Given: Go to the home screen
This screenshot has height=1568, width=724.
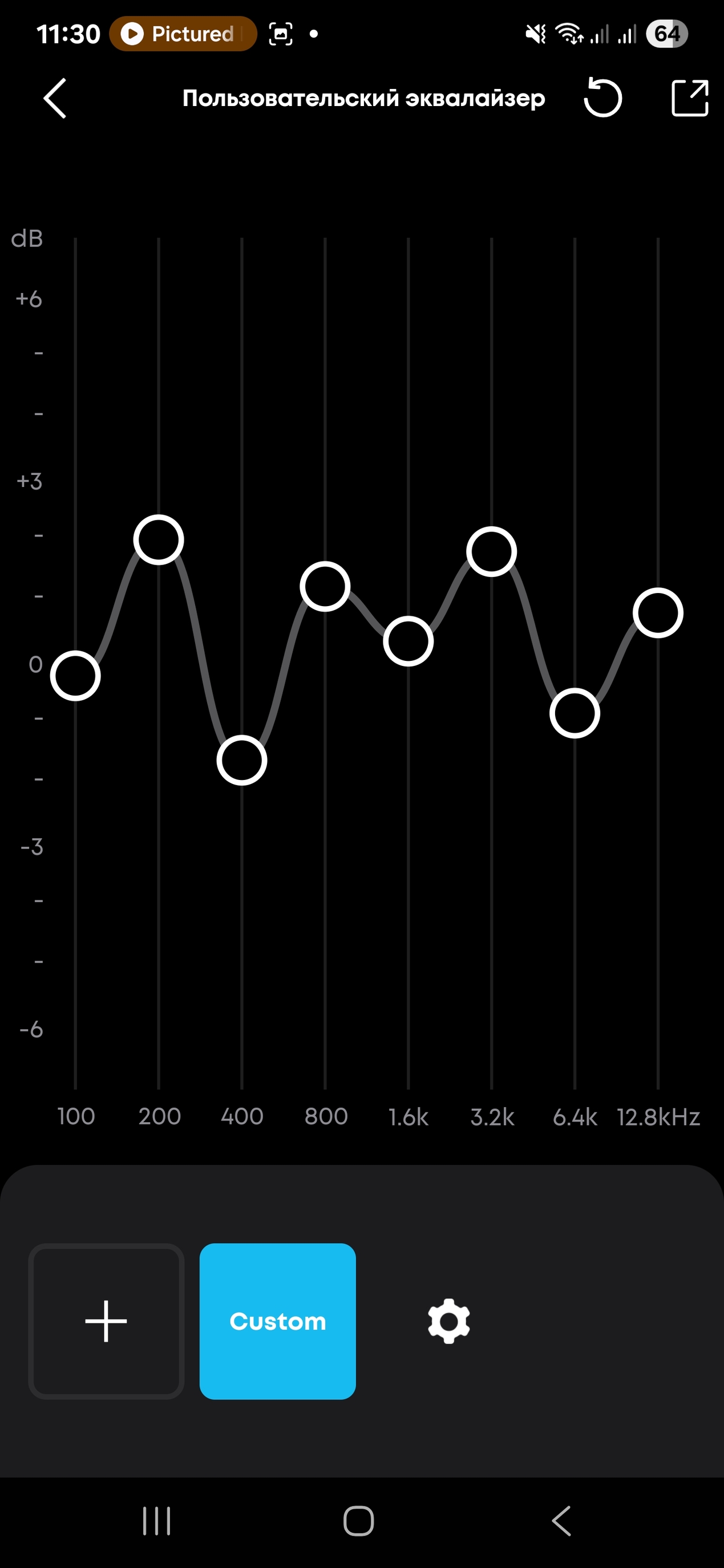Looking at the screenshot, I should pos(359,1521).
